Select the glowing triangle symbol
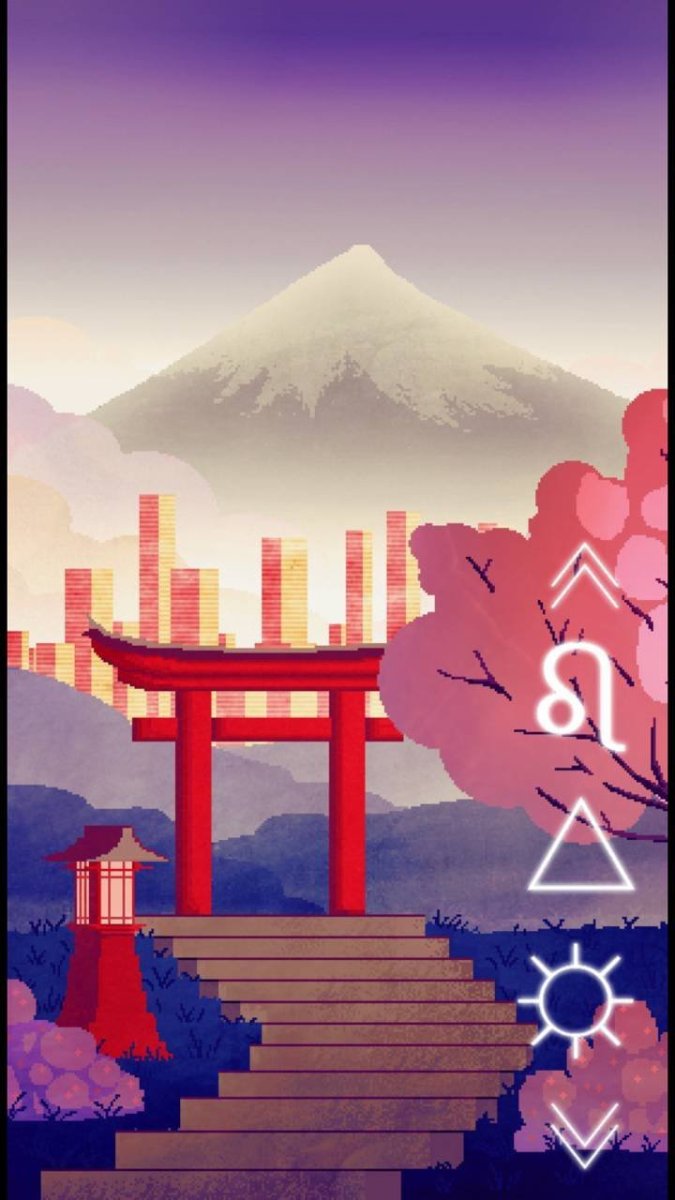675x1200 pixels. pos(581,848)
